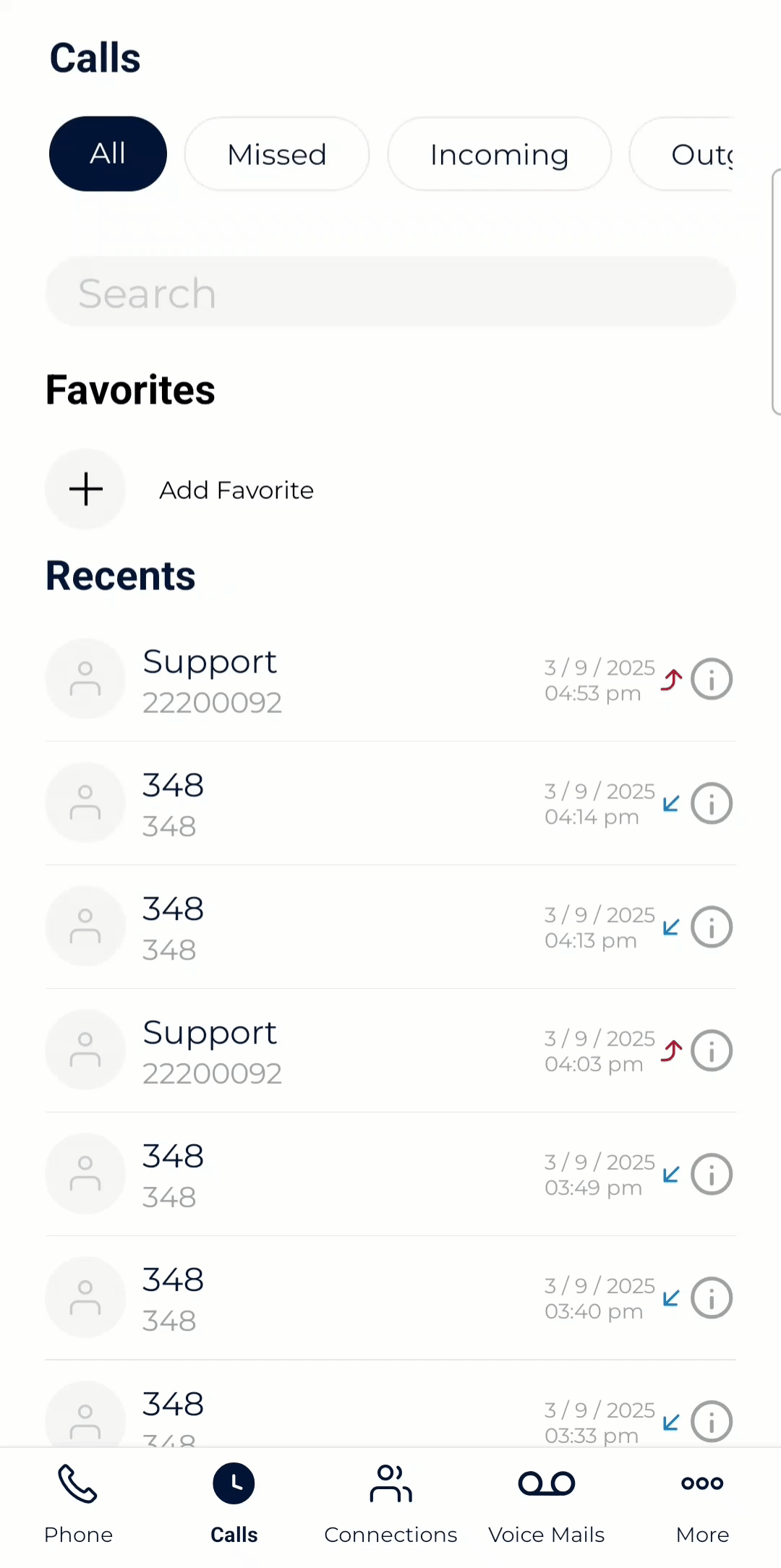Go to the Phone tab

pyautogui.click(x=78, y=1503)
